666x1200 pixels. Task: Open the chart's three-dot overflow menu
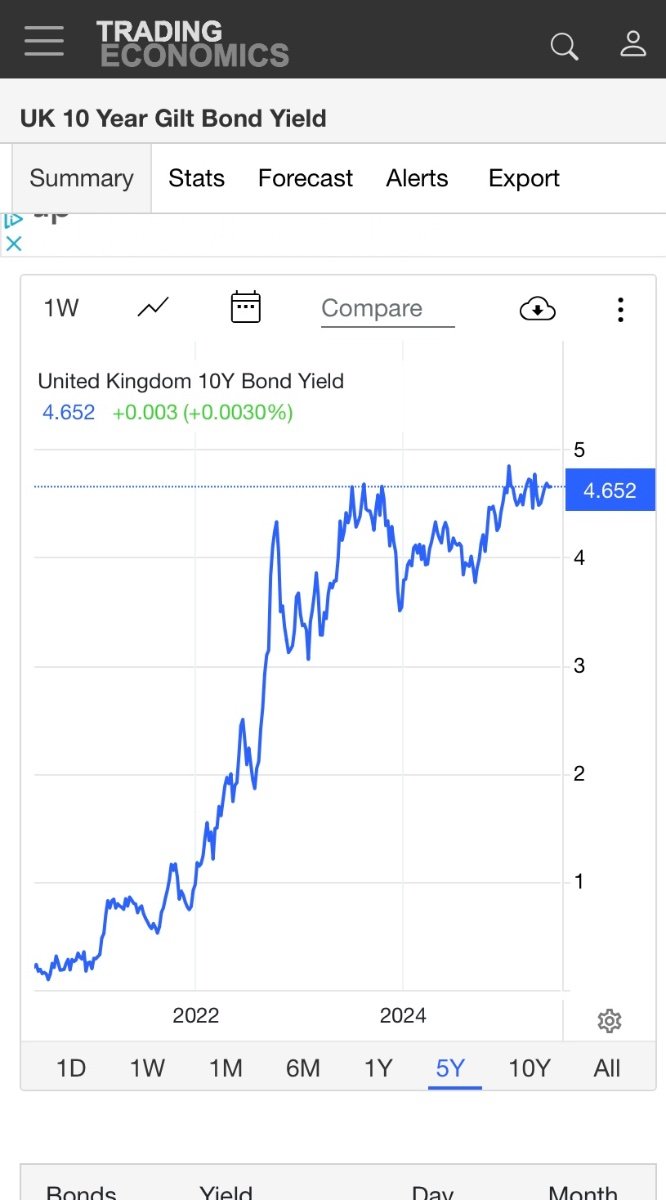click(620, 309)
